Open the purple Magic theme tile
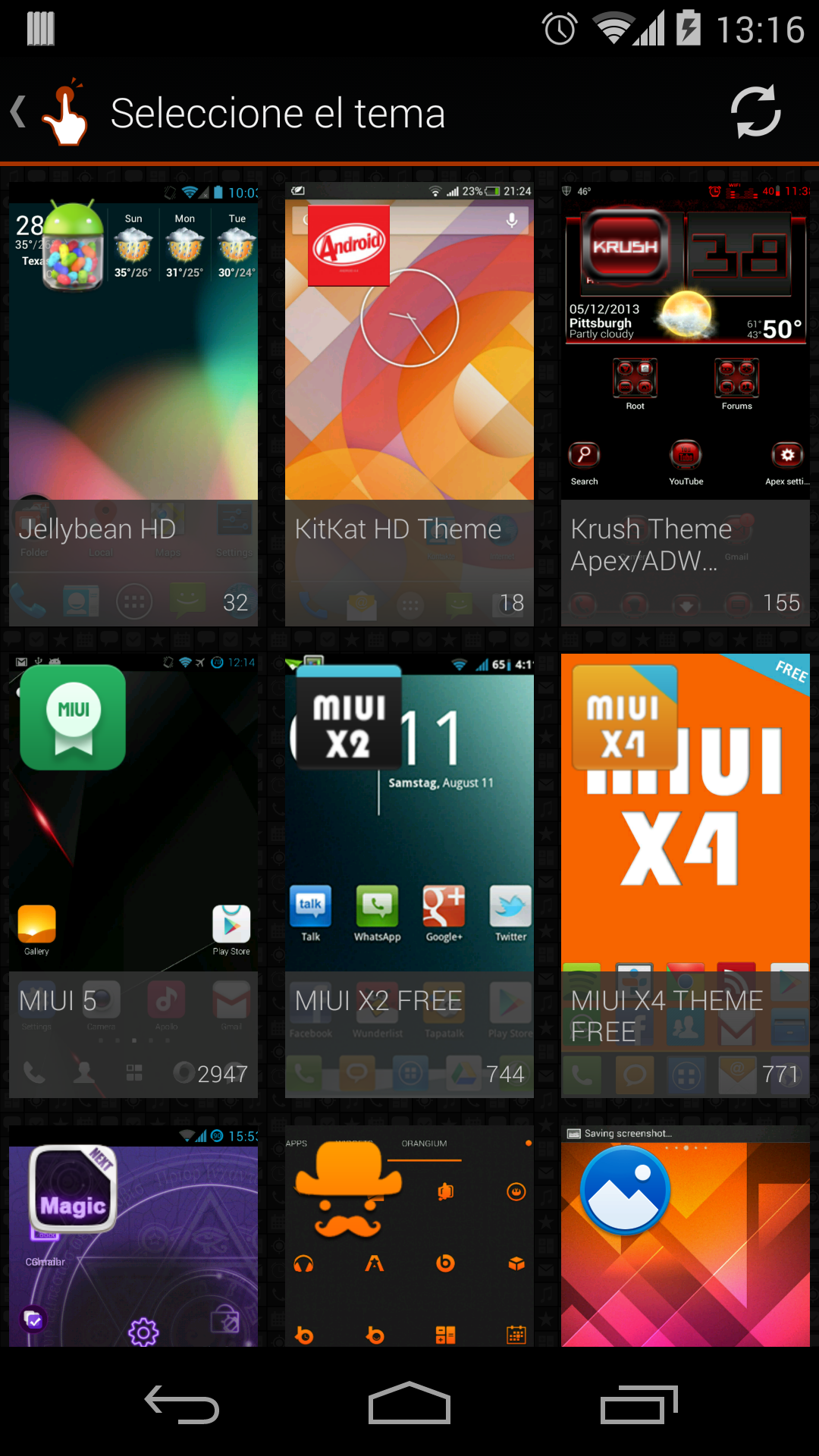The image size is (819, 1456). (133, 1236)
